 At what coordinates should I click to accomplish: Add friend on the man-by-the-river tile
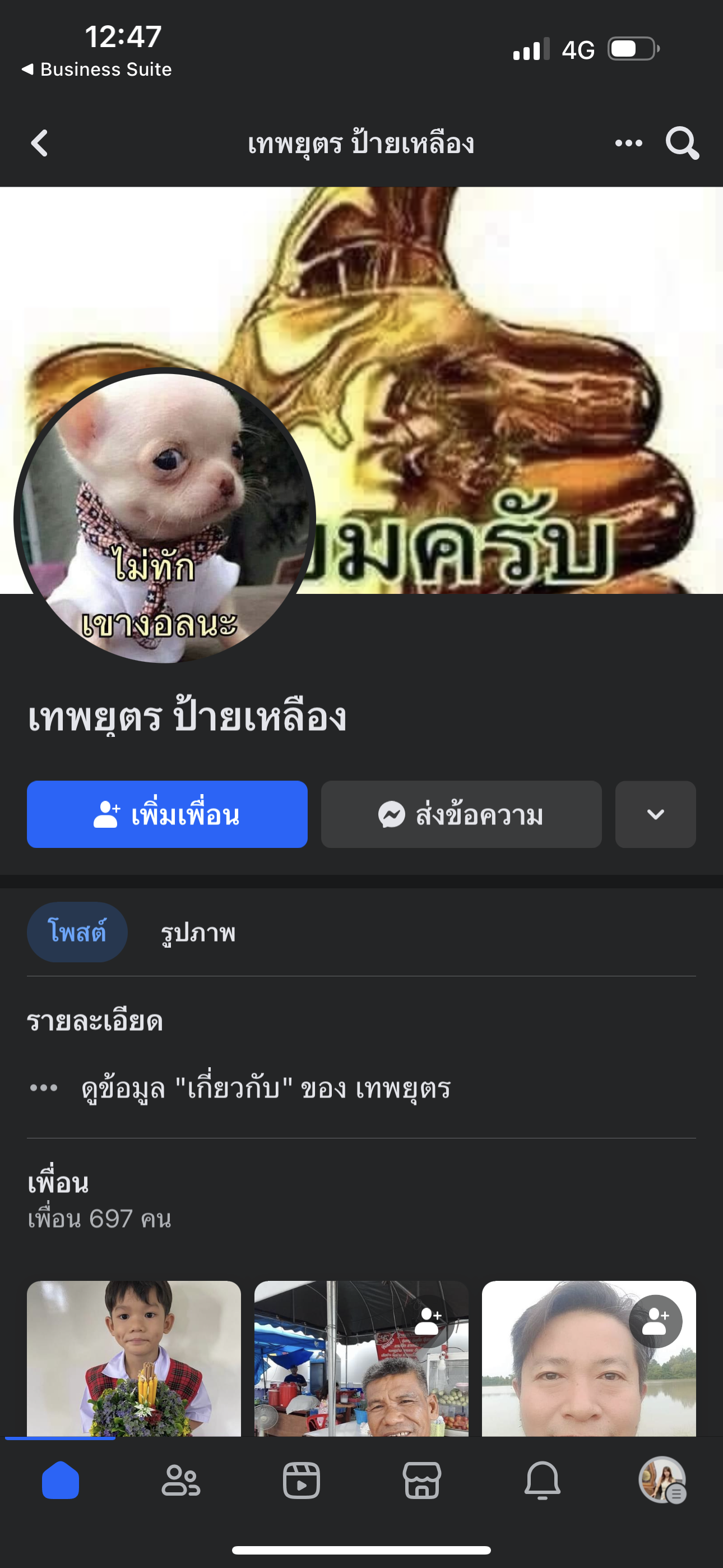click(655, 1321)
